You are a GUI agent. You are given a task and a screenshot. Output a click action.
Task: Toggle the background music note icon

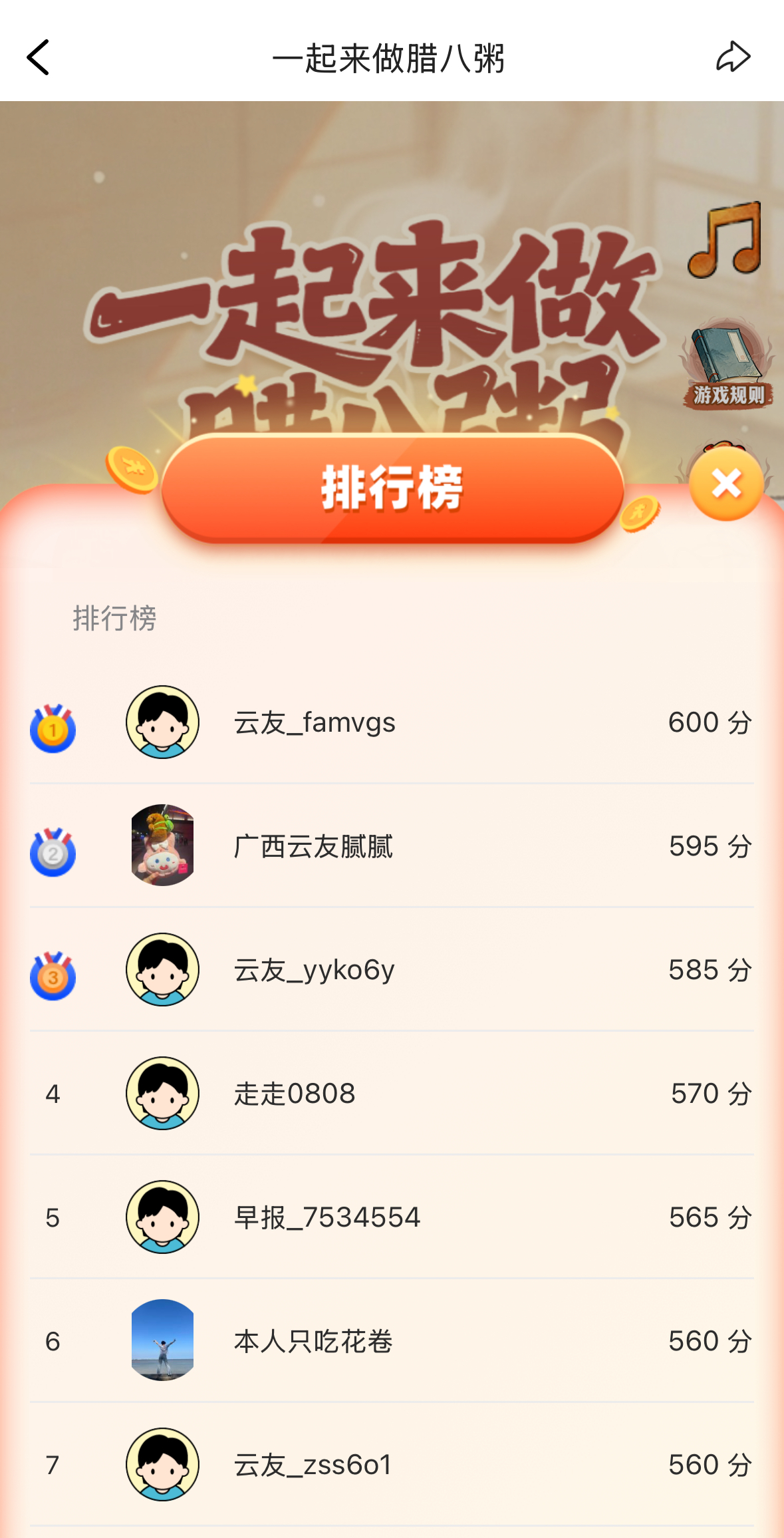coord(725,239)
